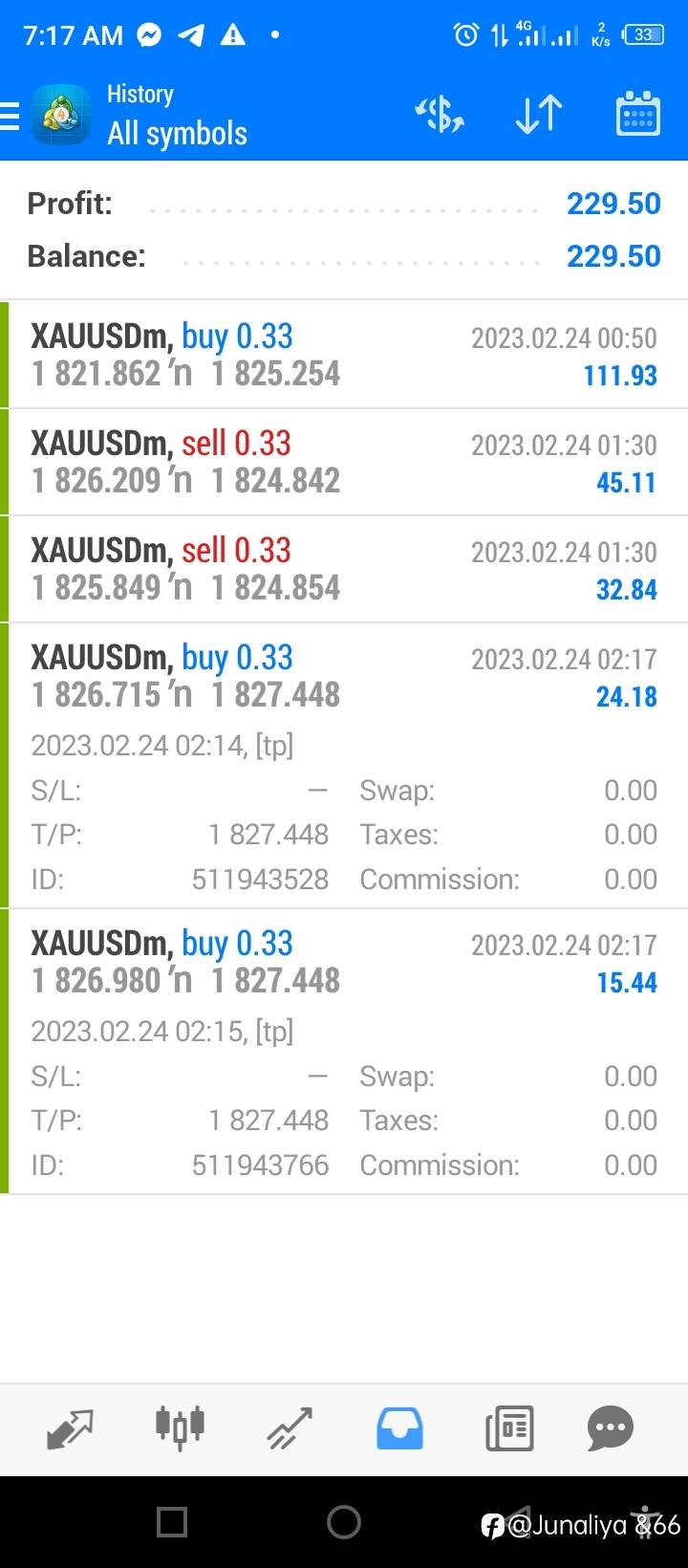The image size is (688, 1568).
Task: Change the history sort order
Action: click(539, 116)
